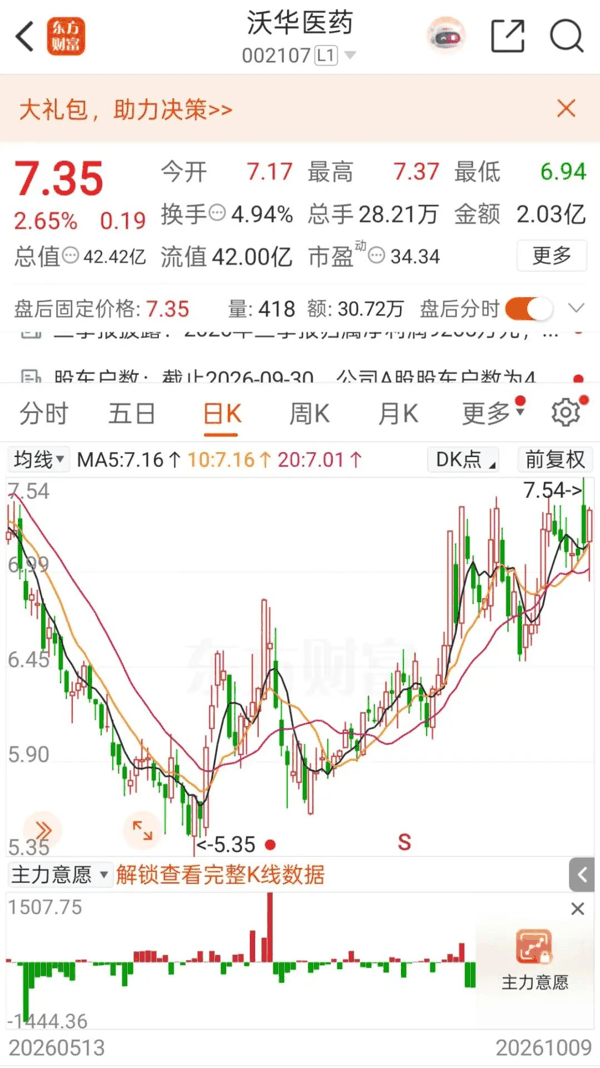This screenshot has height=1068, width=600.
Task: Tap the DK点 selector
Action: 462,460
